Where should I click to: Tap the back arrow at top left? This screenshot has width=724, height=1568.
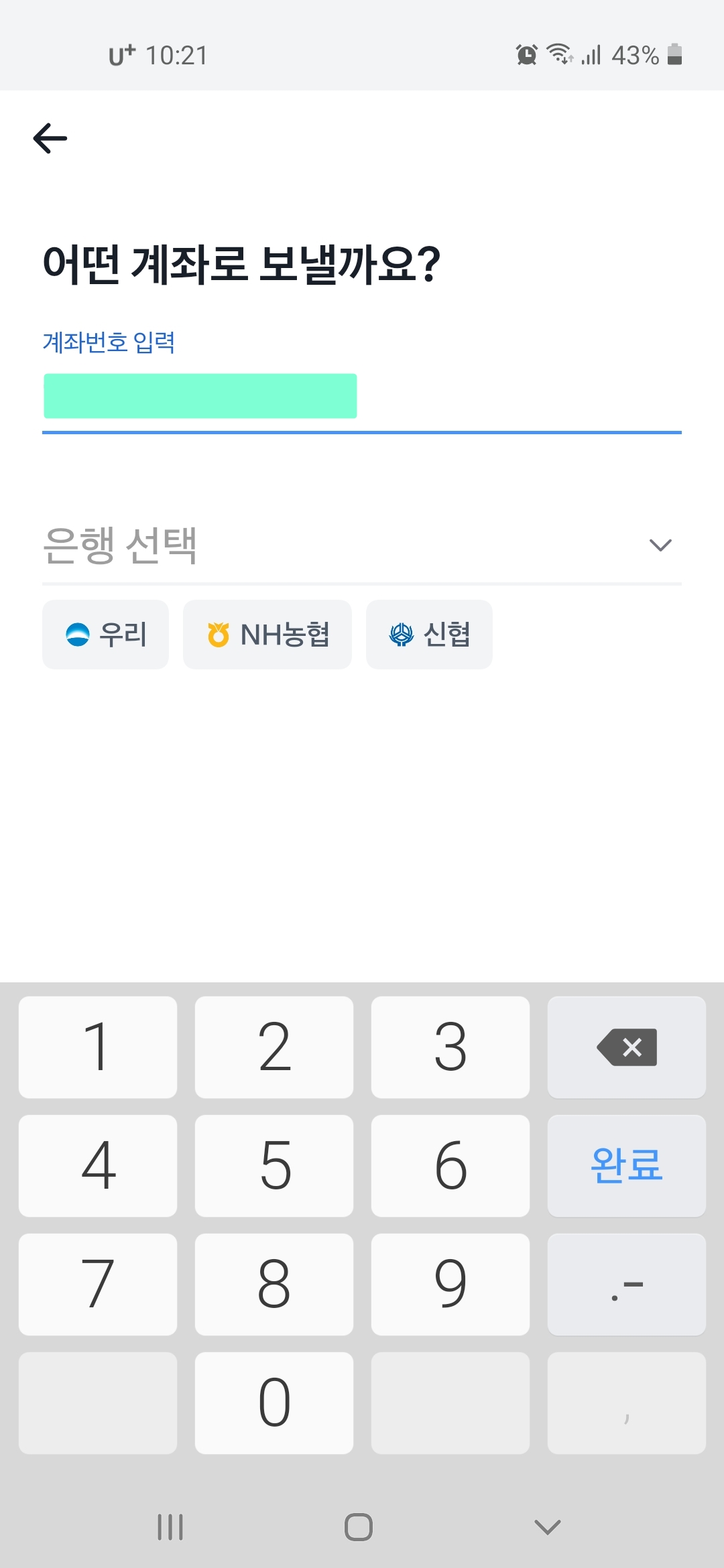tap(50, 137)
